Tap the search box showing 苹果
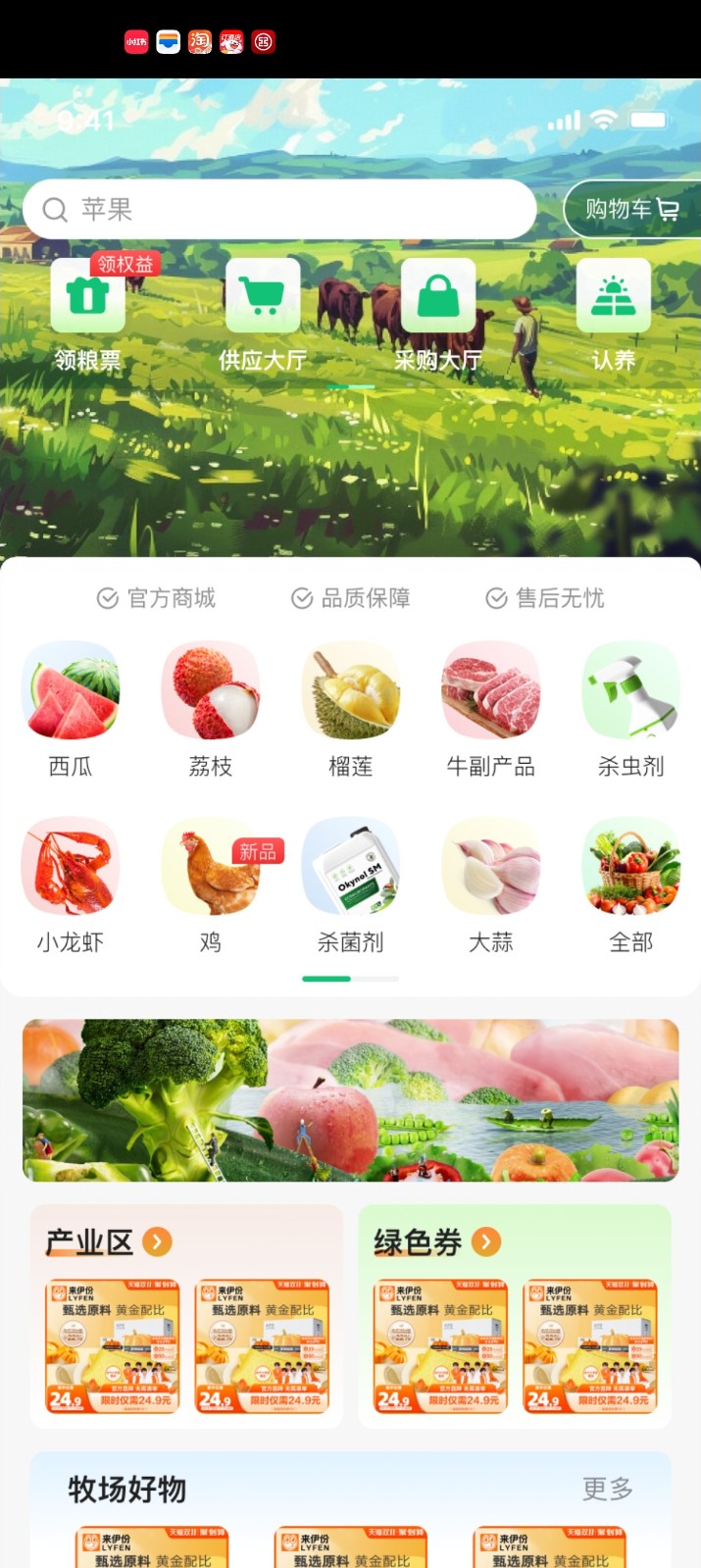 (279, 209)
